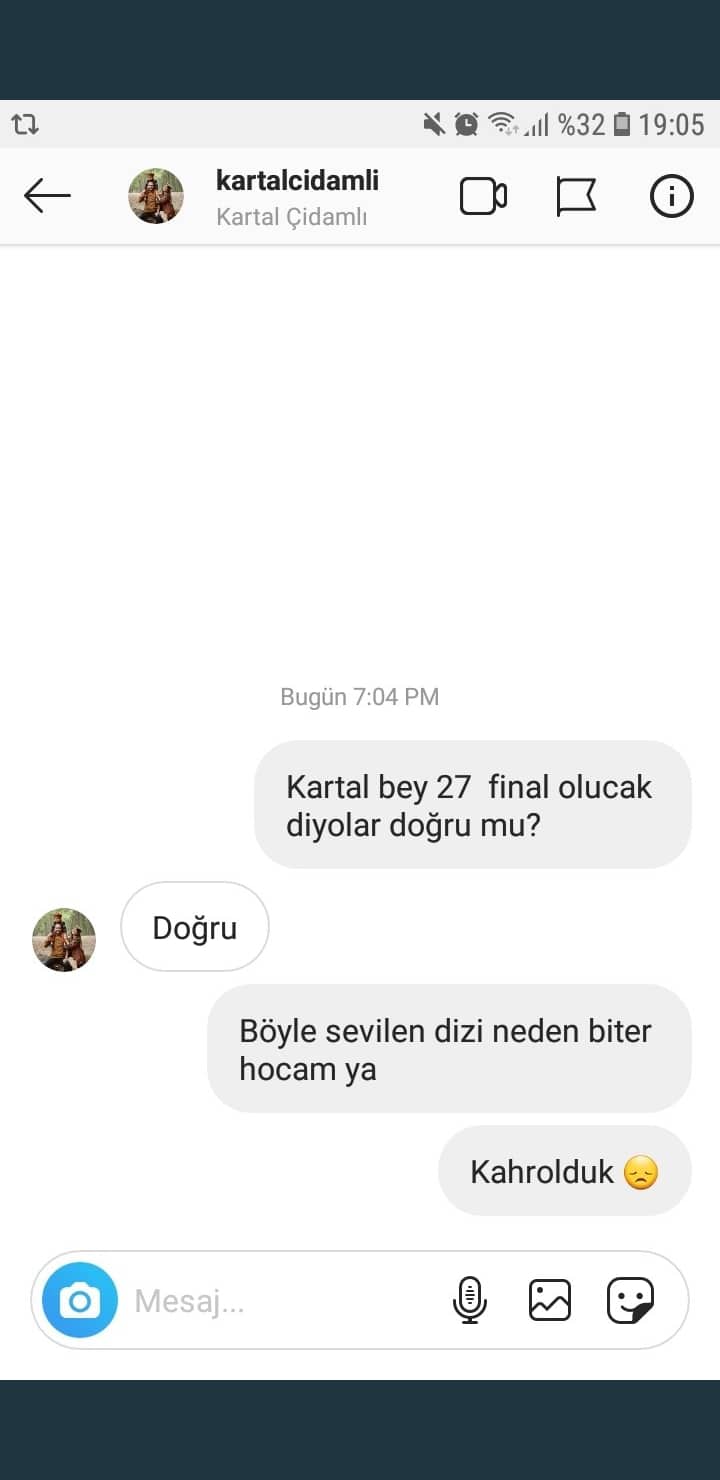Viewport: 720px width, 1480px height.
Task: Record a voice message with microphone
Action: tap(469, 1300)
